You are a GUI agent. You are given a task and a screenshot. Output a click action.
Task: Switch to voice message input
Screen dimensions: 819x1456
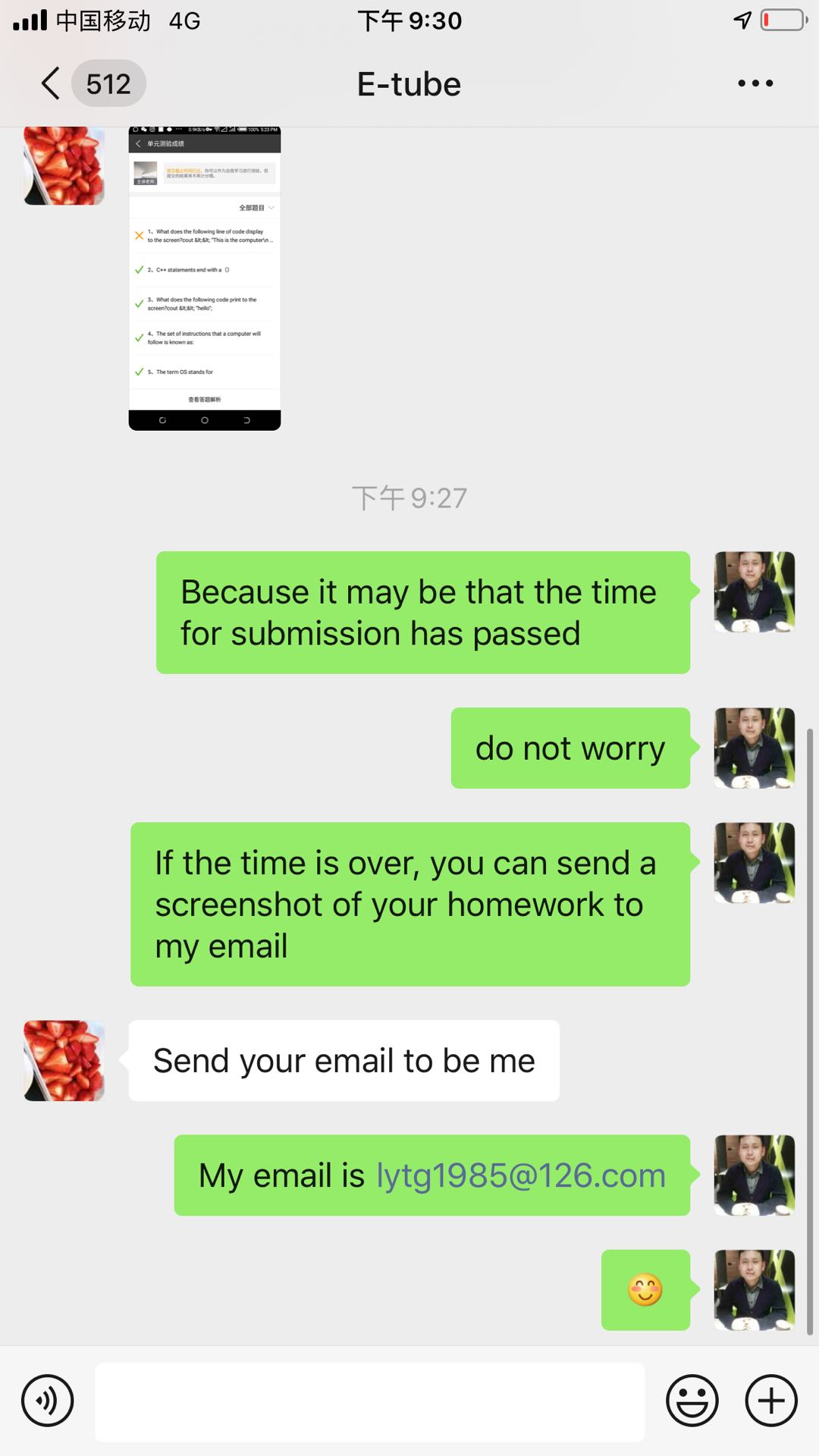[x=47, y=1401]
